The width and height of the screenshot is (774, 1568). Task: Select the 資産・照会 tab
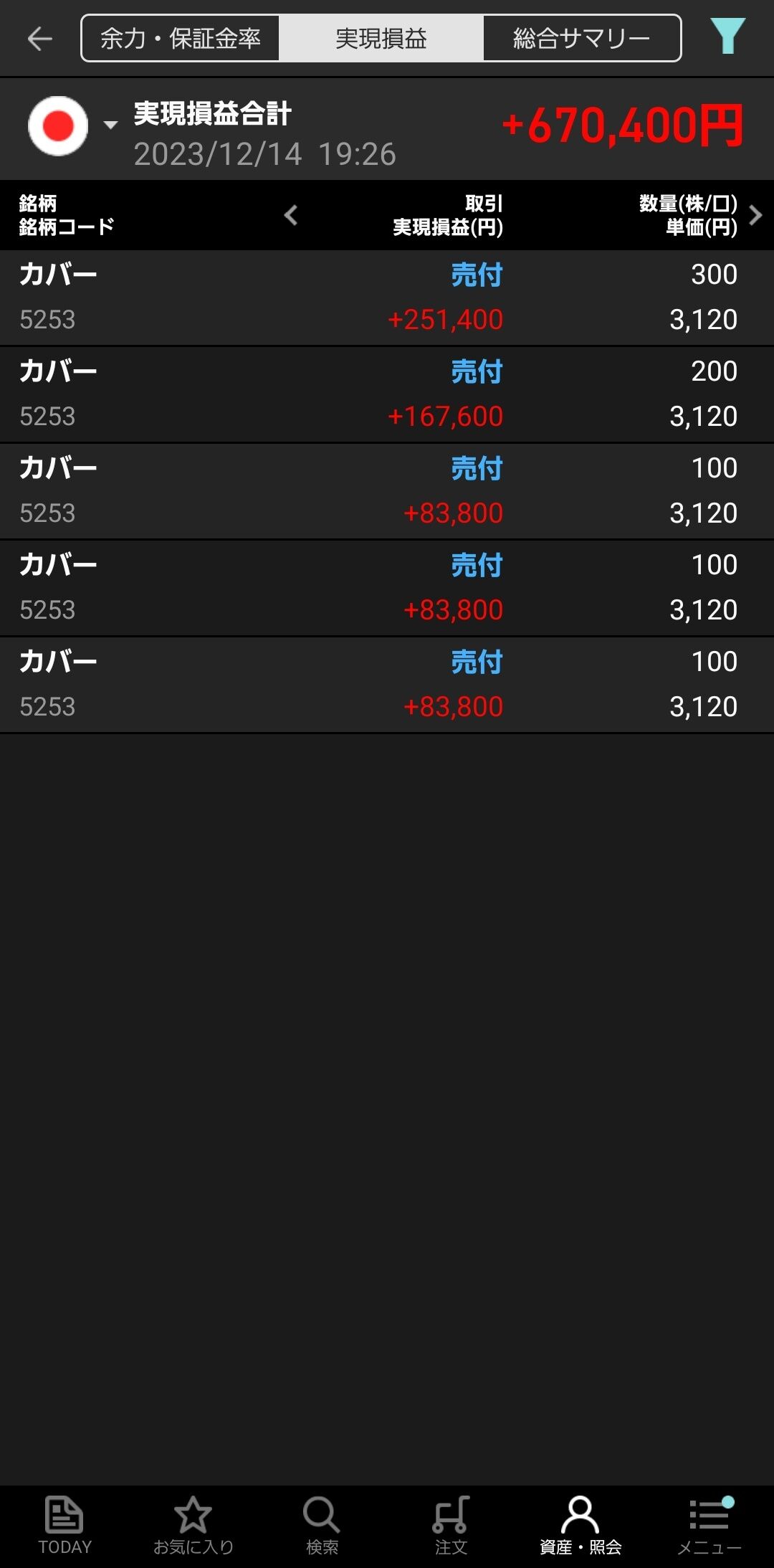point(580,1525)
